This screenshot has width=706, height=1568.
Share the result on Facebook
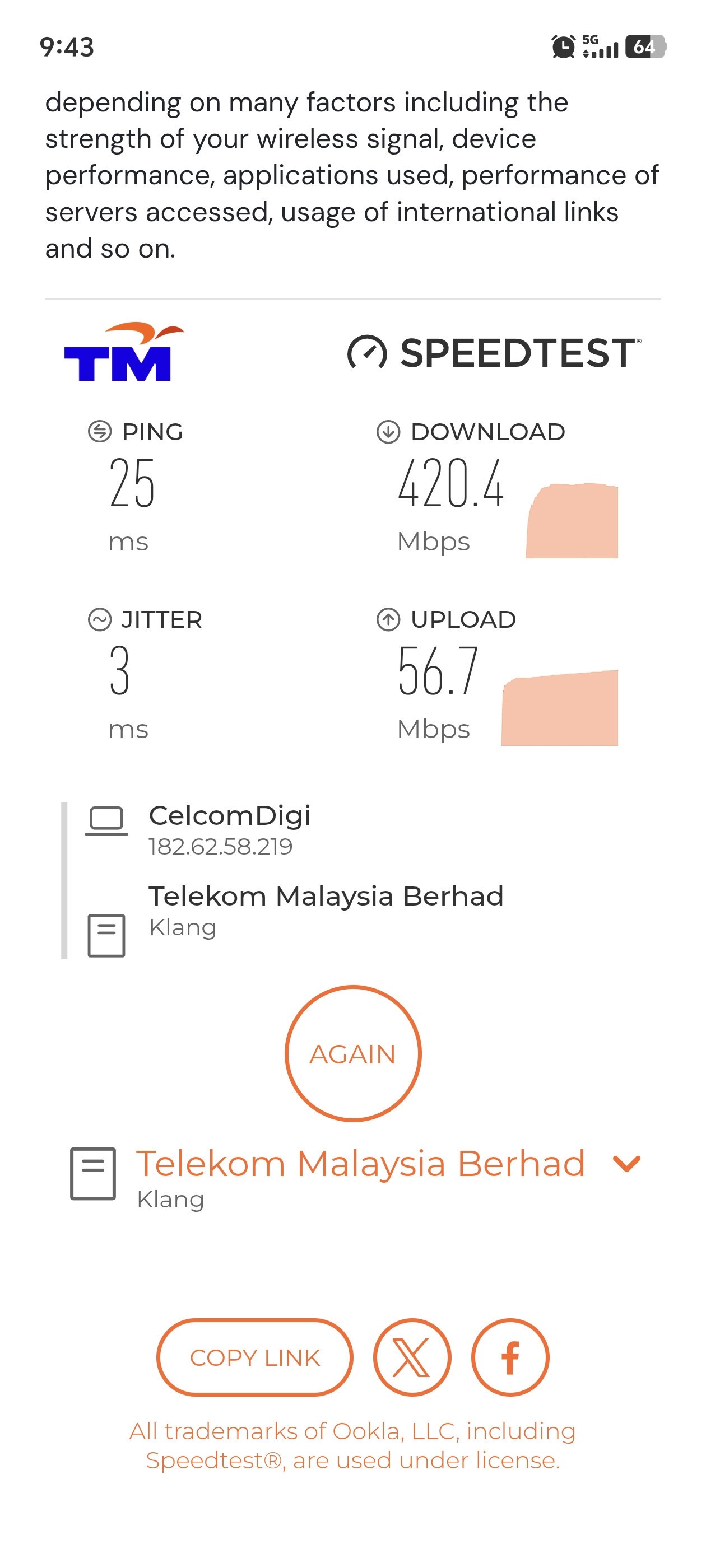click(510, 1357)
